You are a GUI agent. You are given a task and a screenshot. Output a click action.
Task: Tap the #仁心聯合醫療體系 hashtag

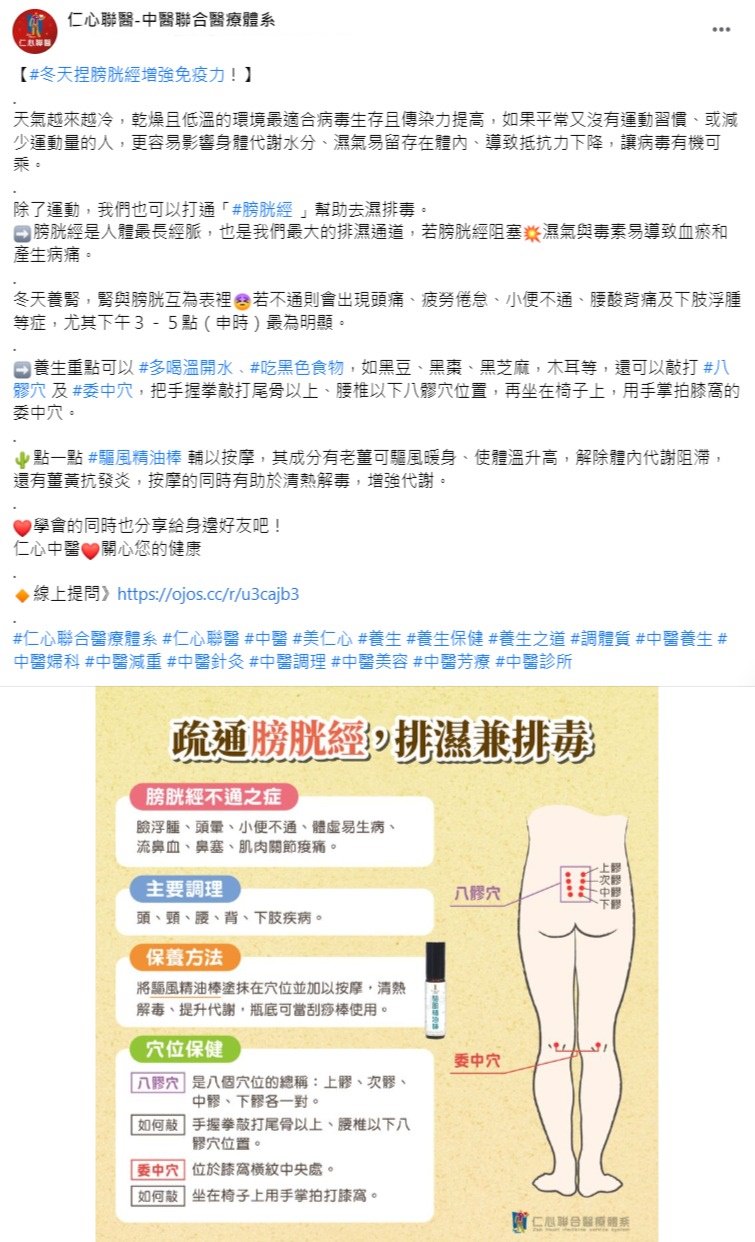coord(85,639)
